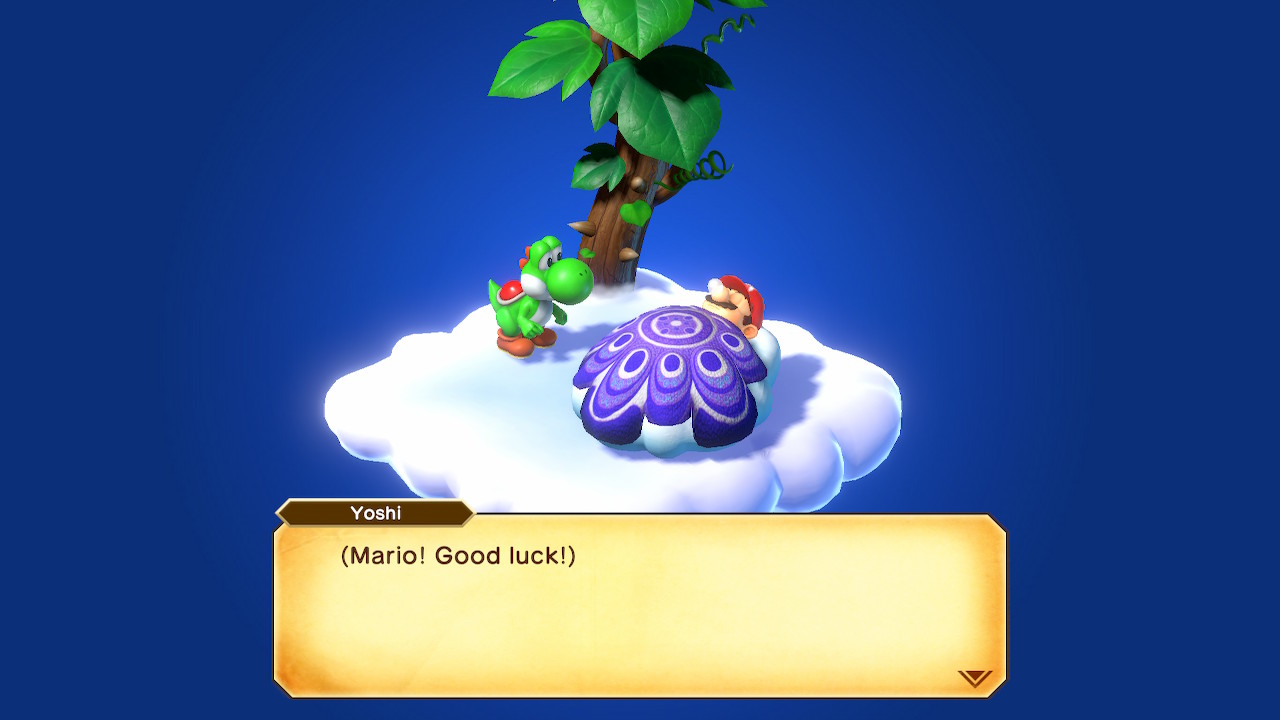Viewport: 1280px width, 720px height.
Task: Advance Yoshi's dialogue with the down arrow
Action: click(975, 678)
